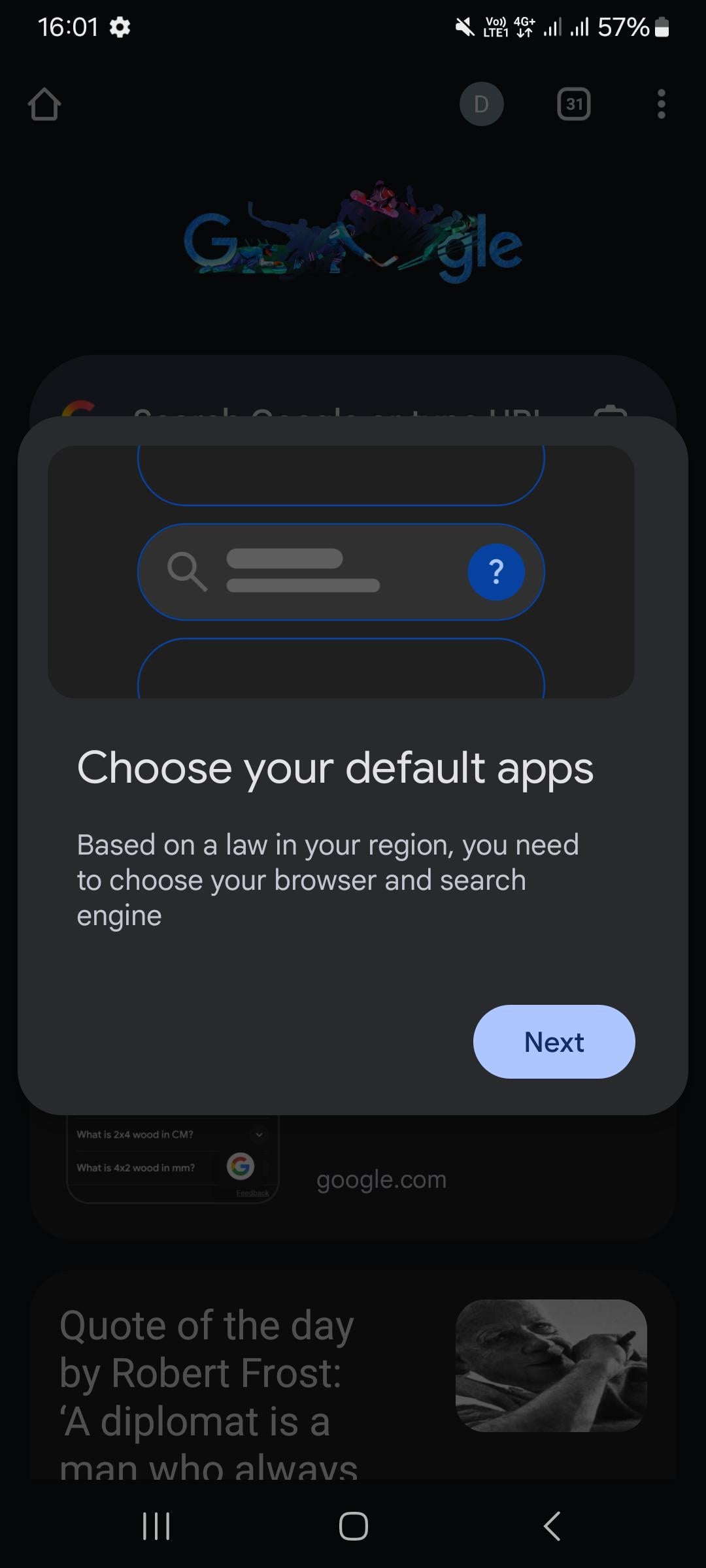Viewport: 706px width, 1568px height.
Task: Open recent apps from navigation bar
Action: tap(156, 1526)
